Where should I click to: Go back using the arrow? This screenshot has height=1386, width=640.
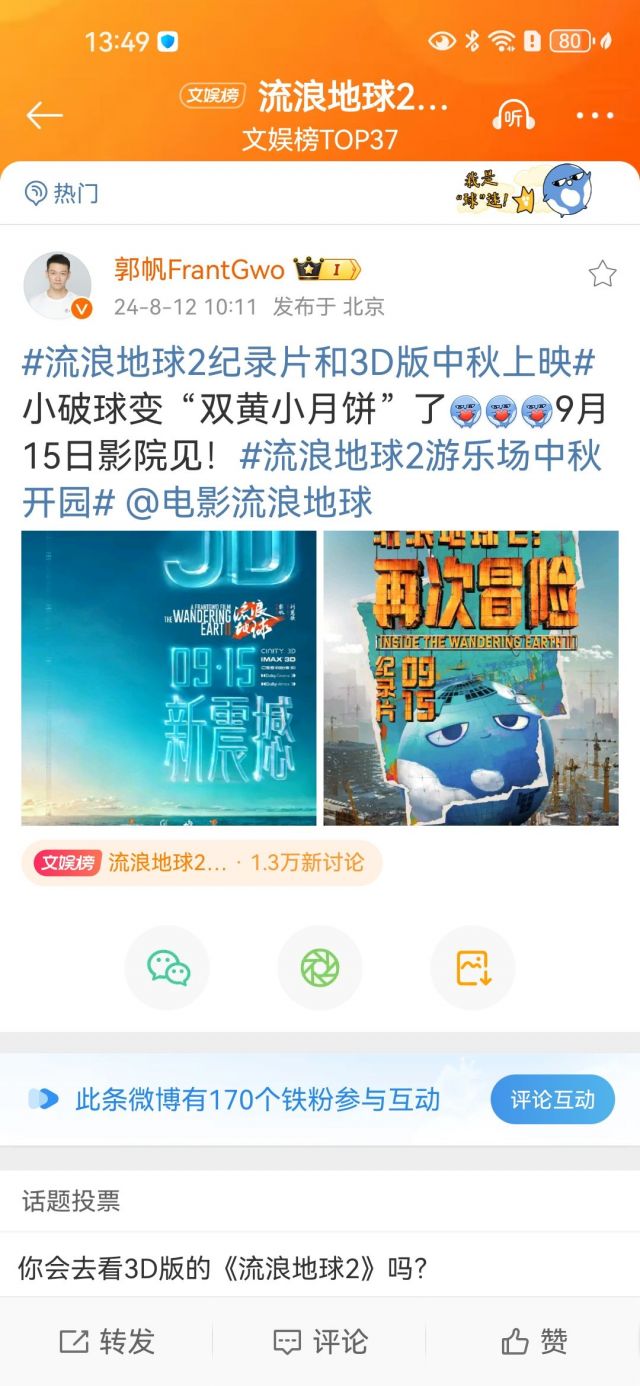click(44, 116)
